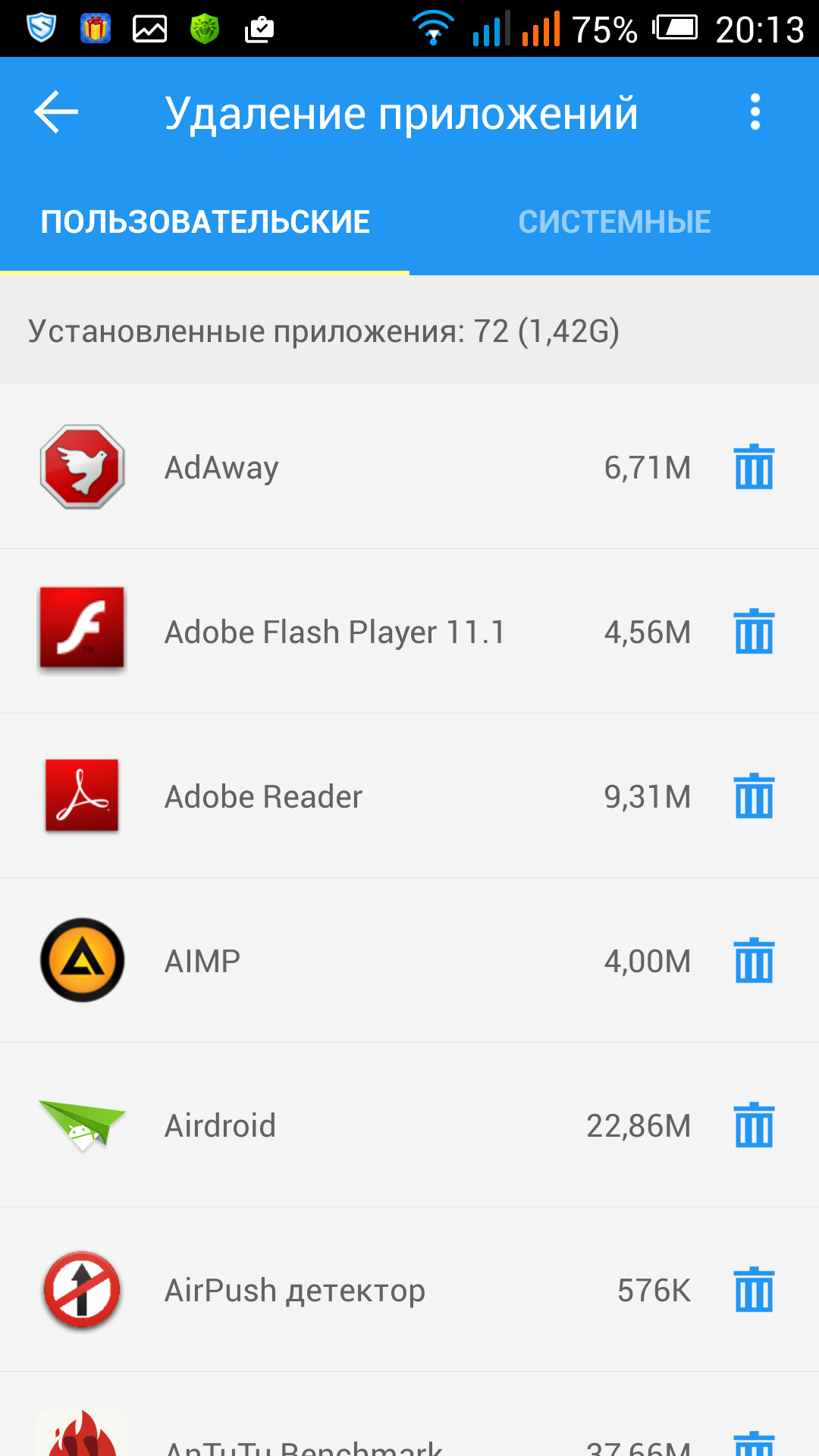The height and width of the screenshot is (1456, 819).
Task: Switch to the Системные tab
Action: (x=614, y=222)
